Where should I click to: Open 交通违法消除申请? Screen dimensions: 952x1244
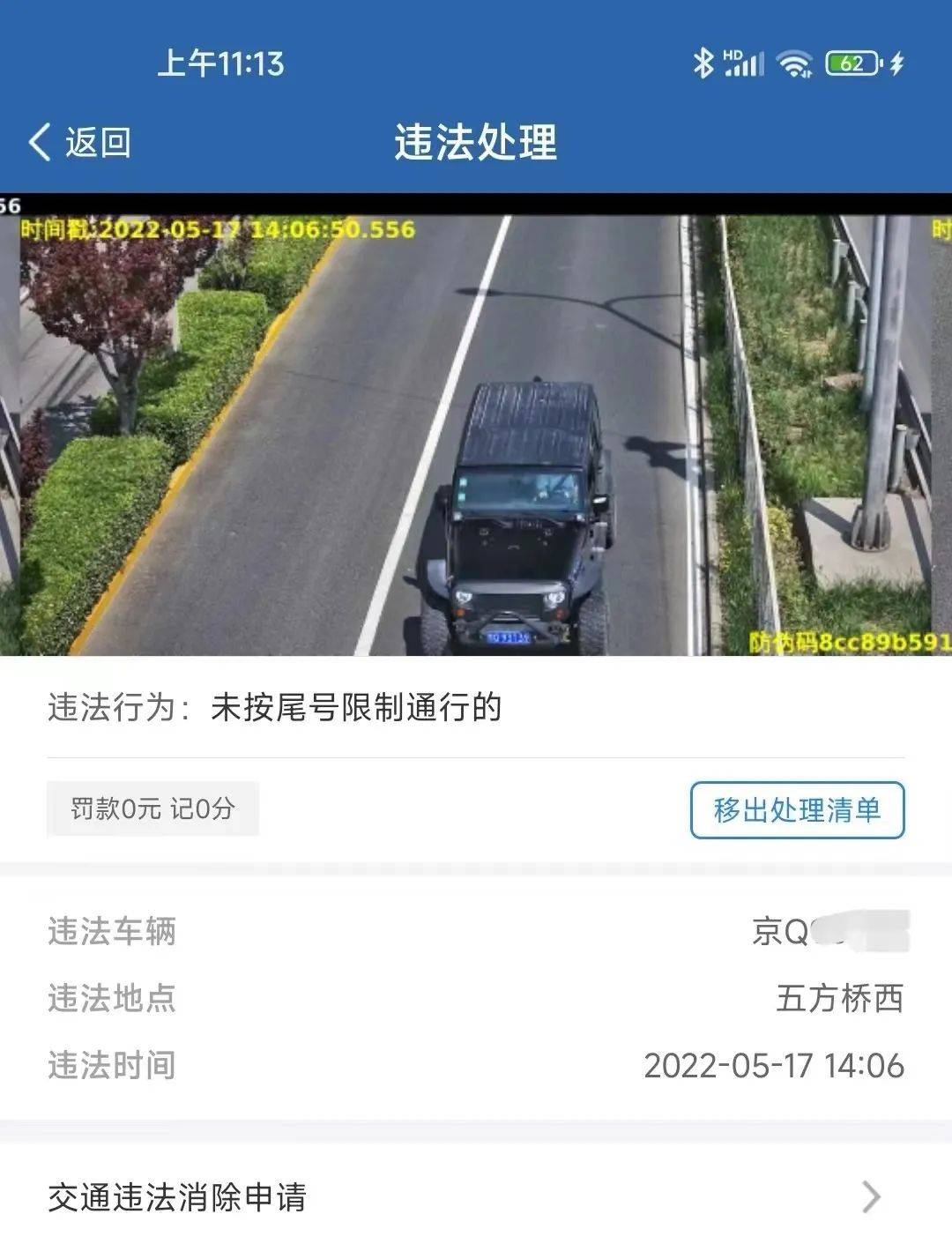(476, 1196)
